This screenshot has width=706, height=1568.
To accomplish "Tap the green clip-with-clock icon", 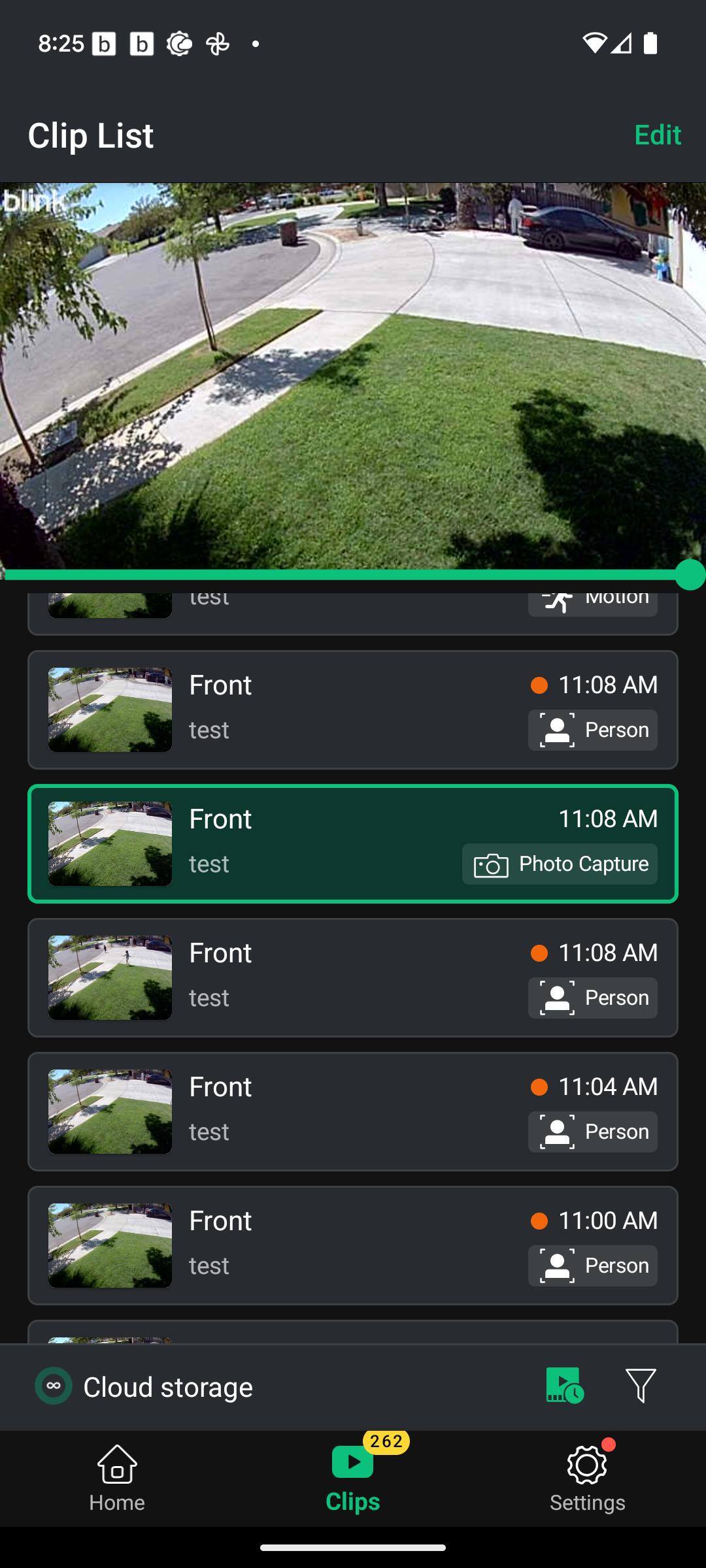I will (x=564, y=1386).
